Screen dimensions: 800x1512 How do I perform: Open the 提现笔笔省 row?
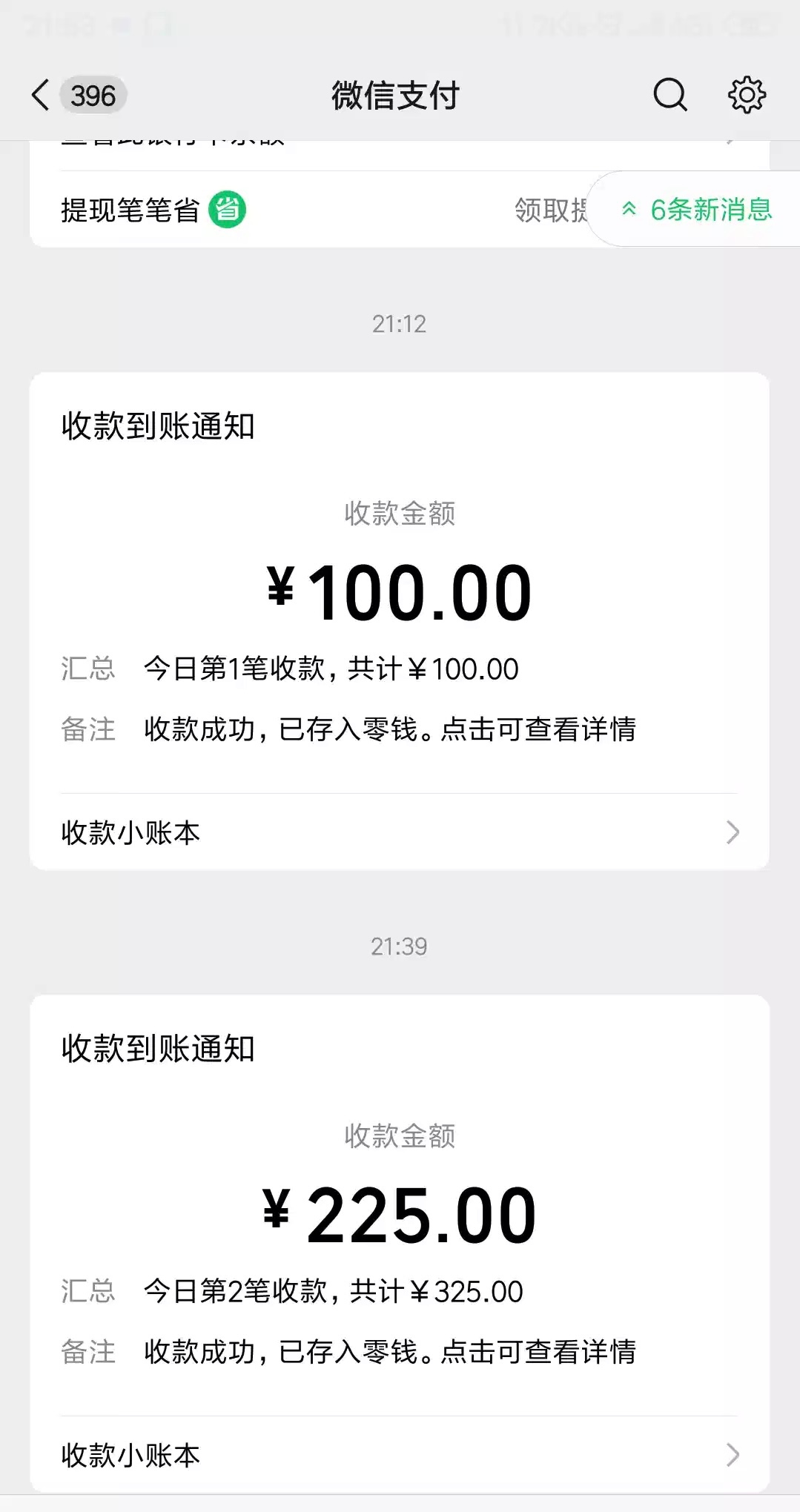297,210
